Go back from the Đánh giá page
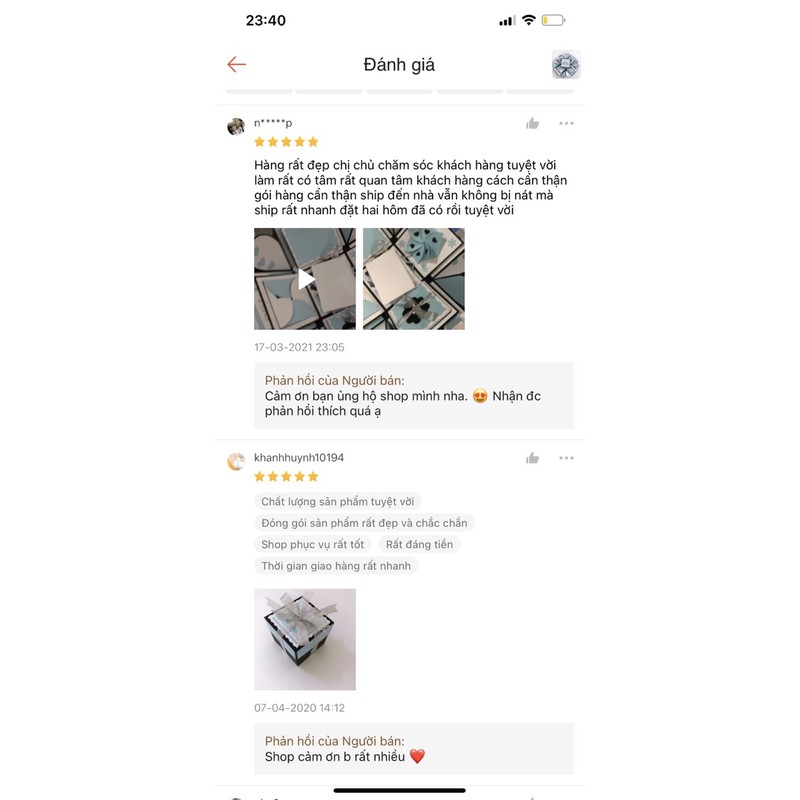800x800 pixels. click(236, 65)
